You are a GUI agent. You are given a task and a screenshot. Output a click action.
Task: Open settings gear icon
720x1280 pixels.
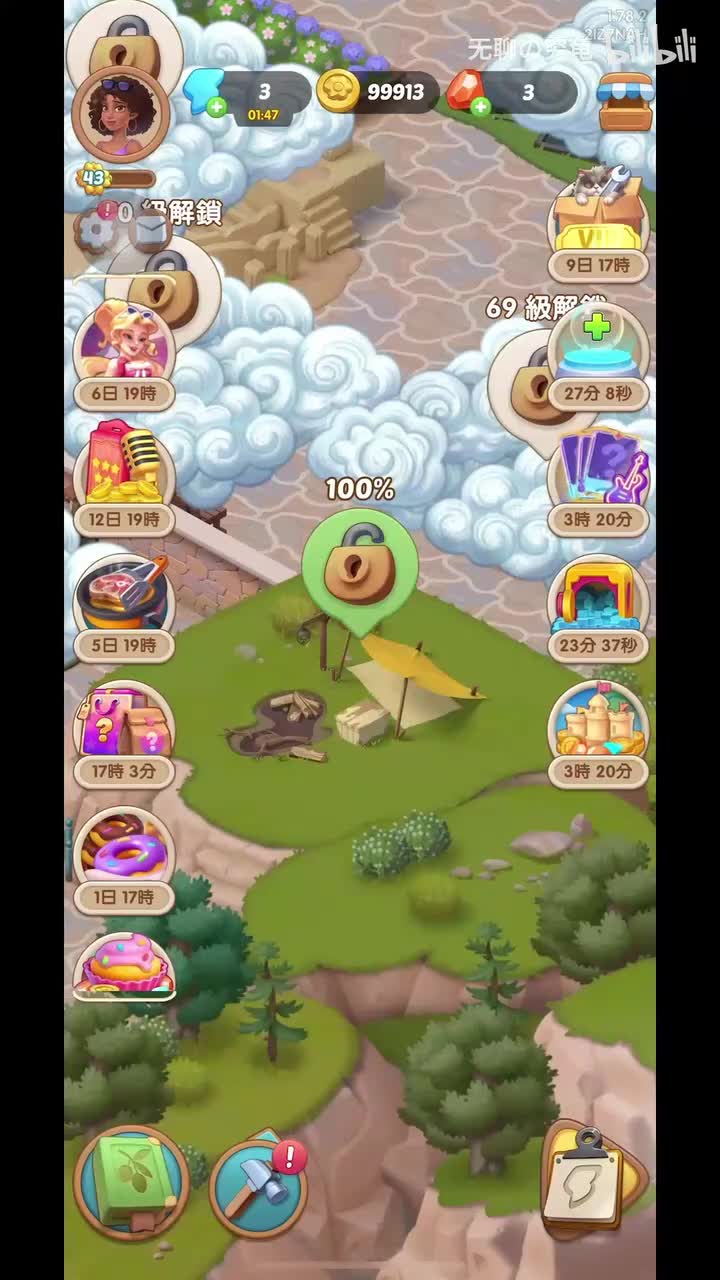96,230
